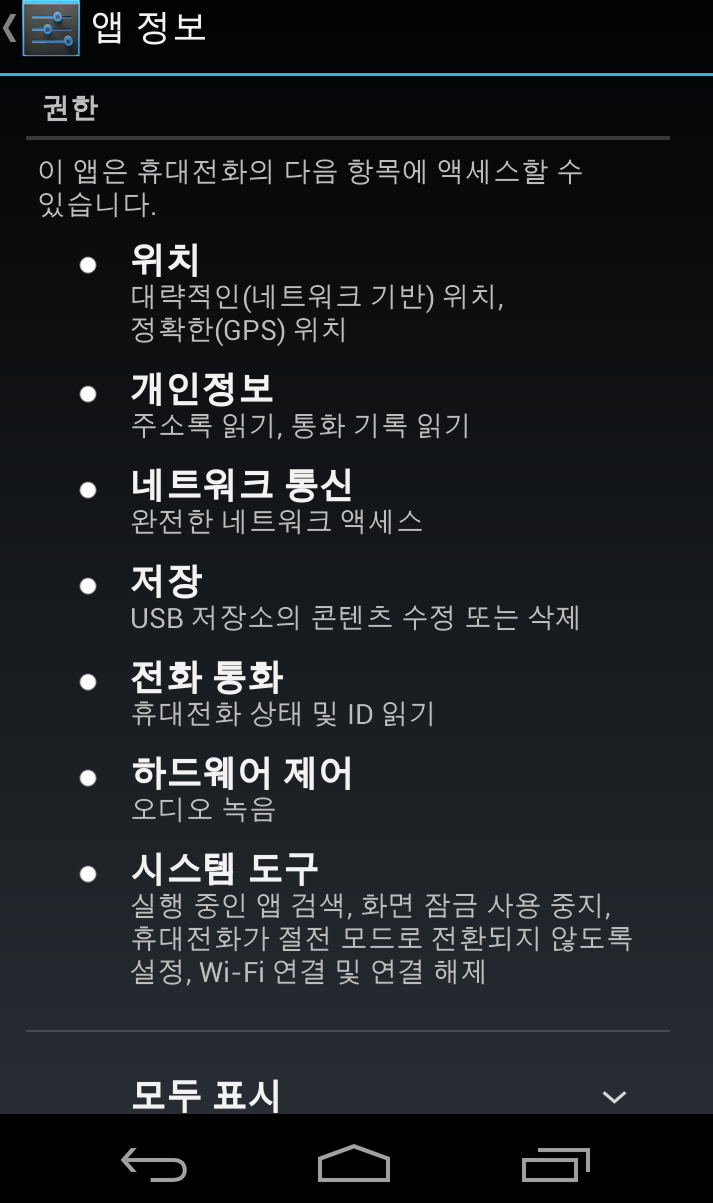Go to the home screen
713x1203 pixels.
click(354, 1165)
